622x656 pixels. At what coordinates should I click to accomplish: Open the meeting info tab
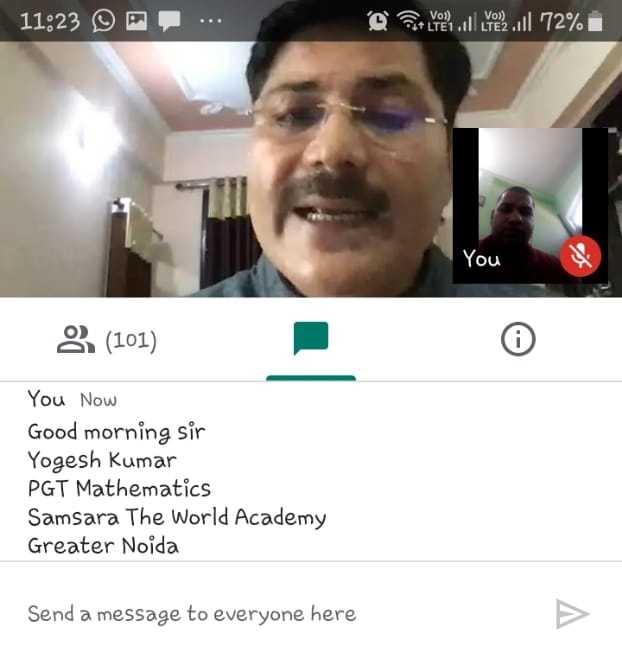click(x=517, y=341)
